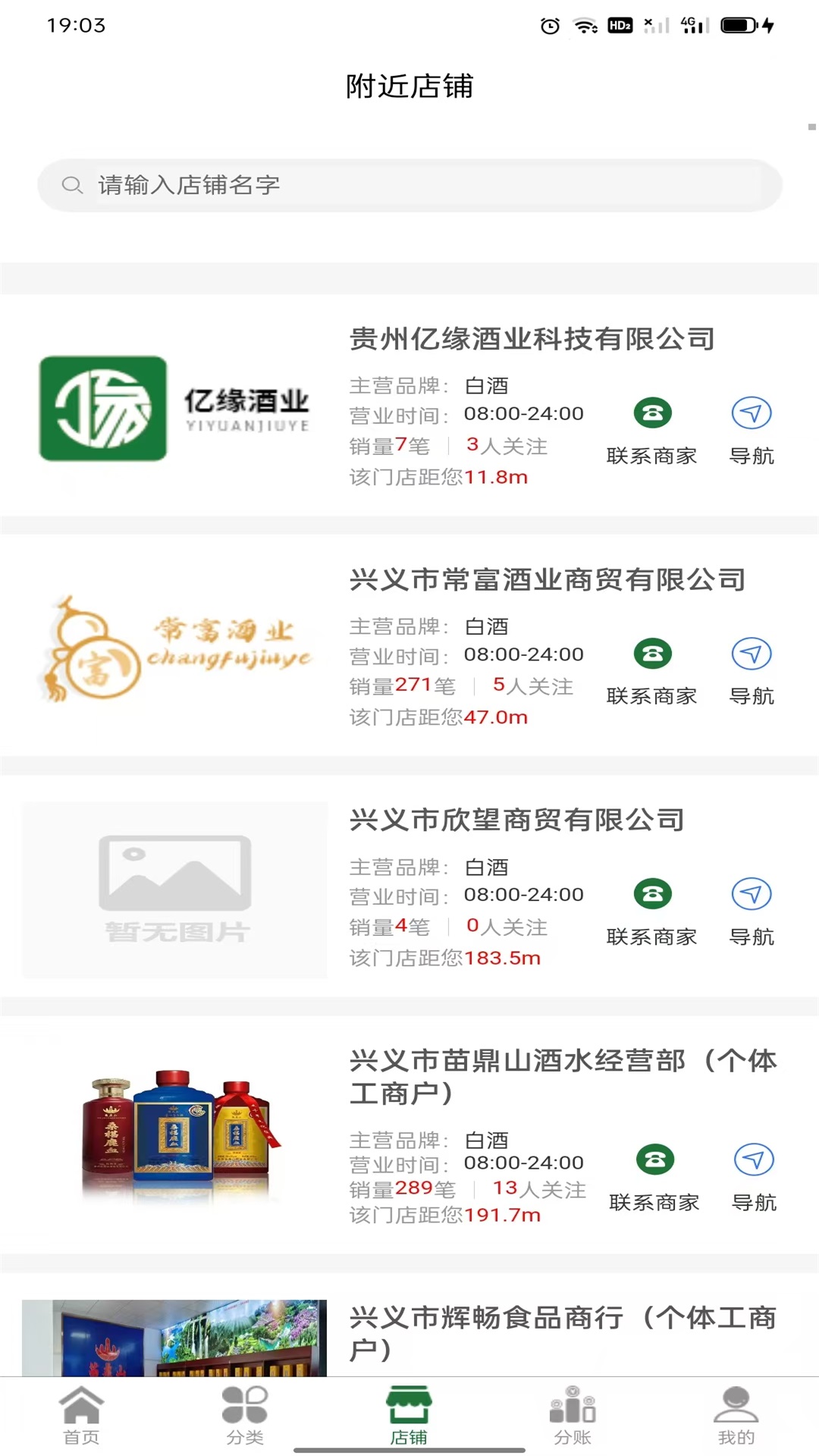
Task: Tap phone icon for 苗鼎山酒水经营部
Action: pyautogui.click(x=655, y=1159)
